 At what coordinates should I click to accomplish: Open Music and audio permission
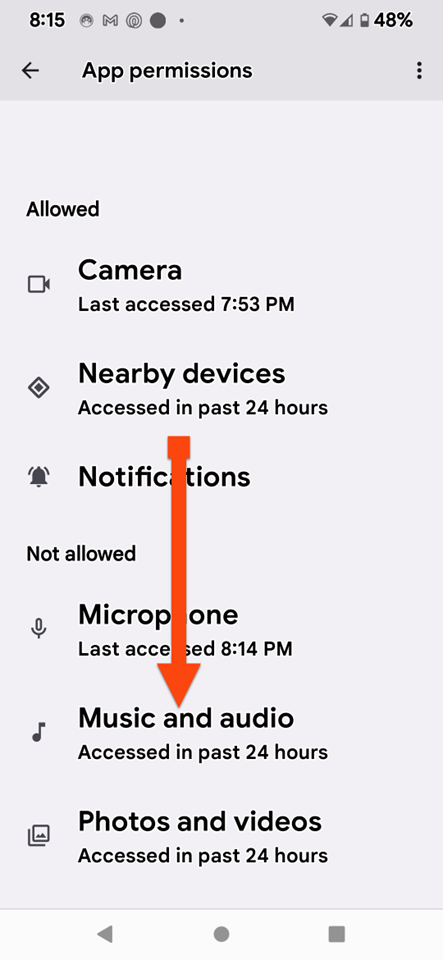(222, 733)
